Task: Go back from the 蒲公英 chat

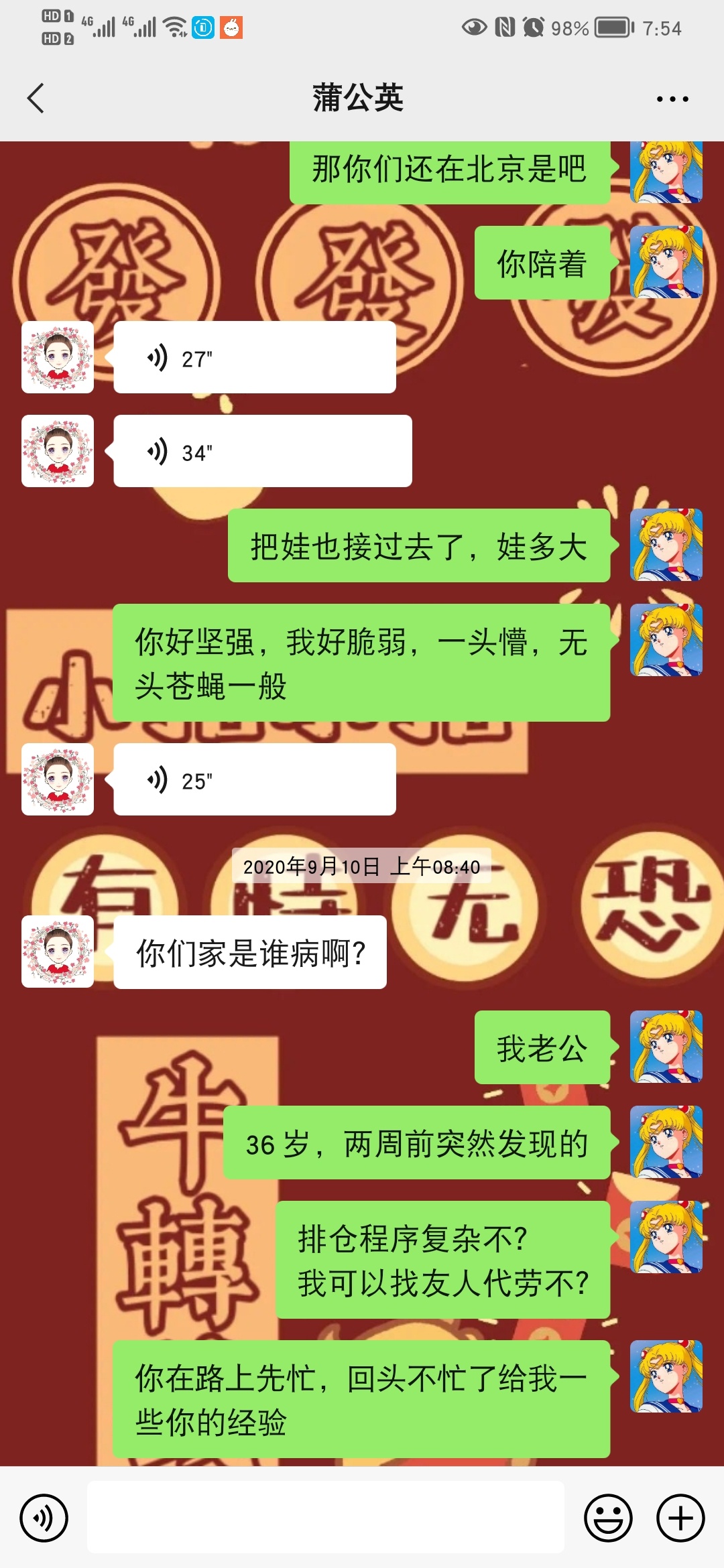Action: click(36, 99)
